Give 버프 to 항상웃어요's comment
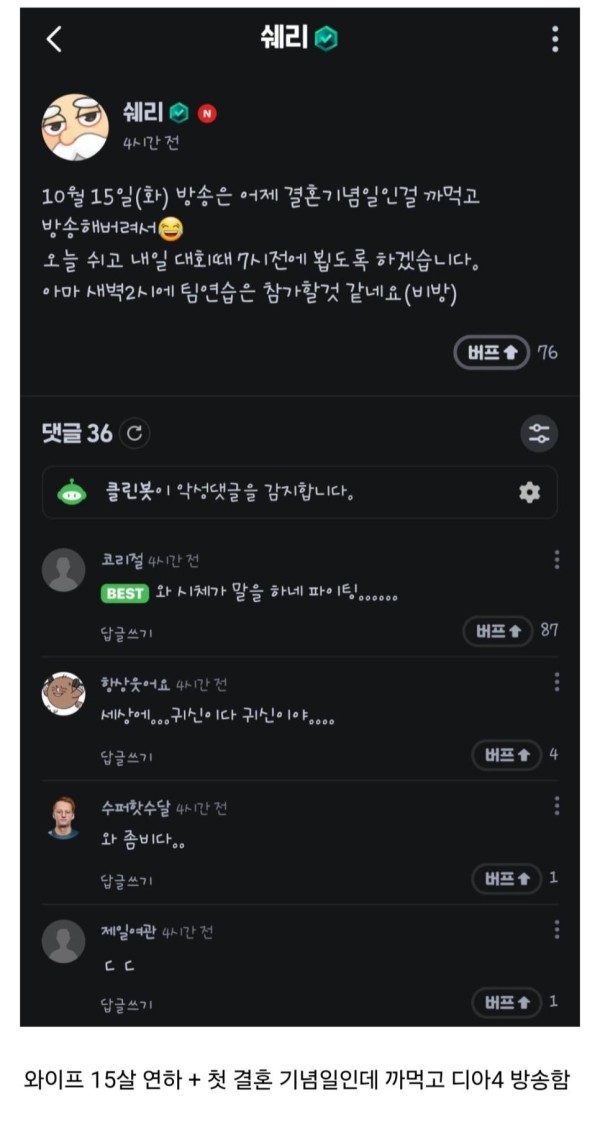The image size is (600, 1127). [507, 755]
